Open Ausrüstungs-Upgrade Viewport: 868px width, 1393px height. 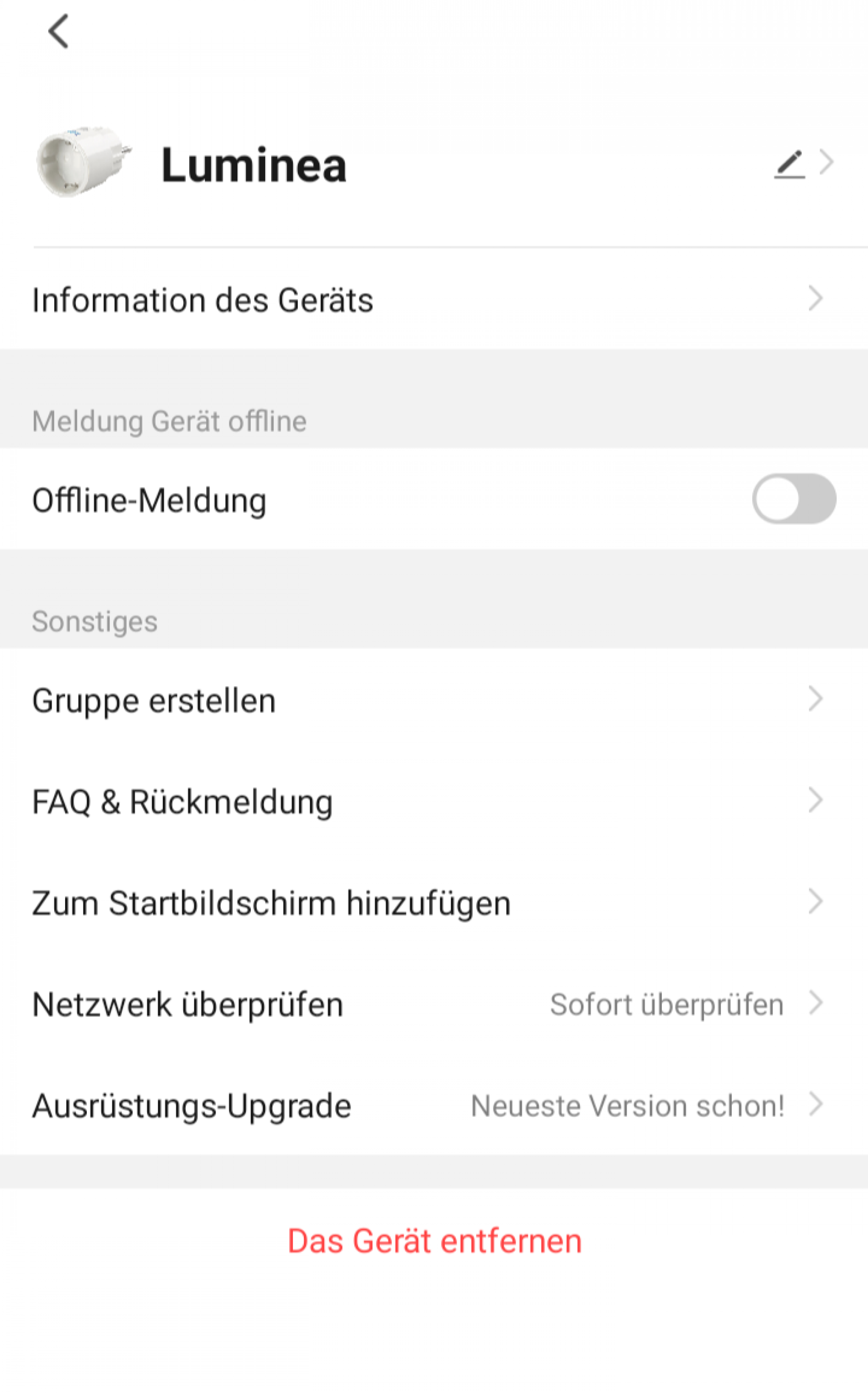tap(434, 1104)
